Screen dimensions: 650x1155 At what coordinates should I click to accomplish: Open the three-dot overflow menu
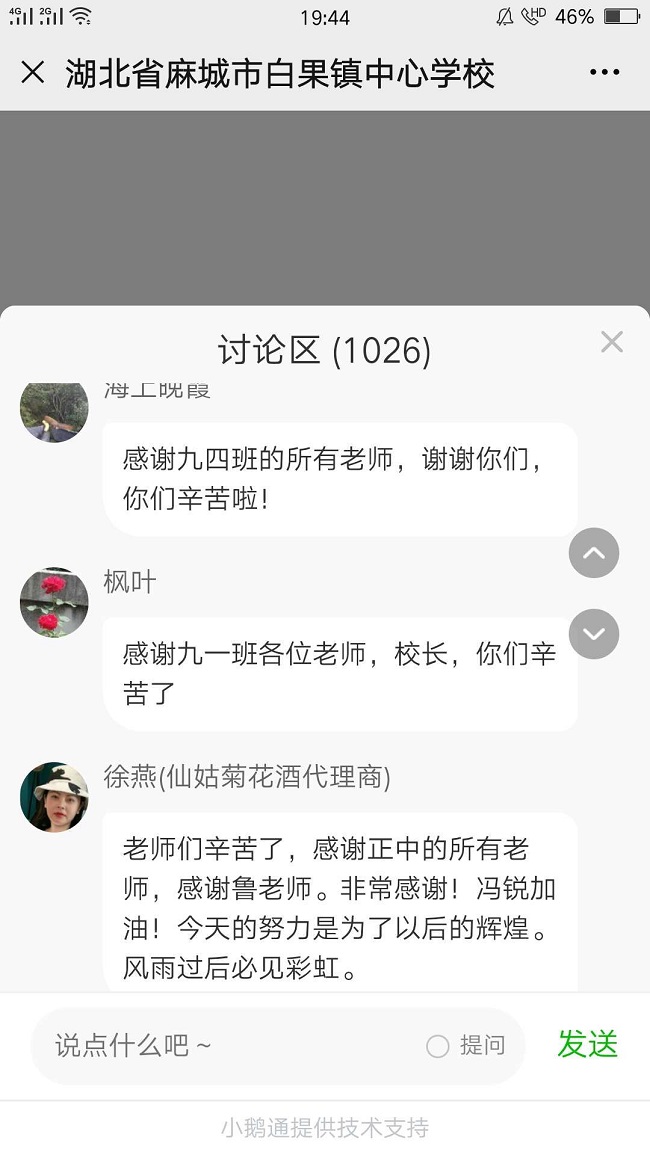click(605, 73)
